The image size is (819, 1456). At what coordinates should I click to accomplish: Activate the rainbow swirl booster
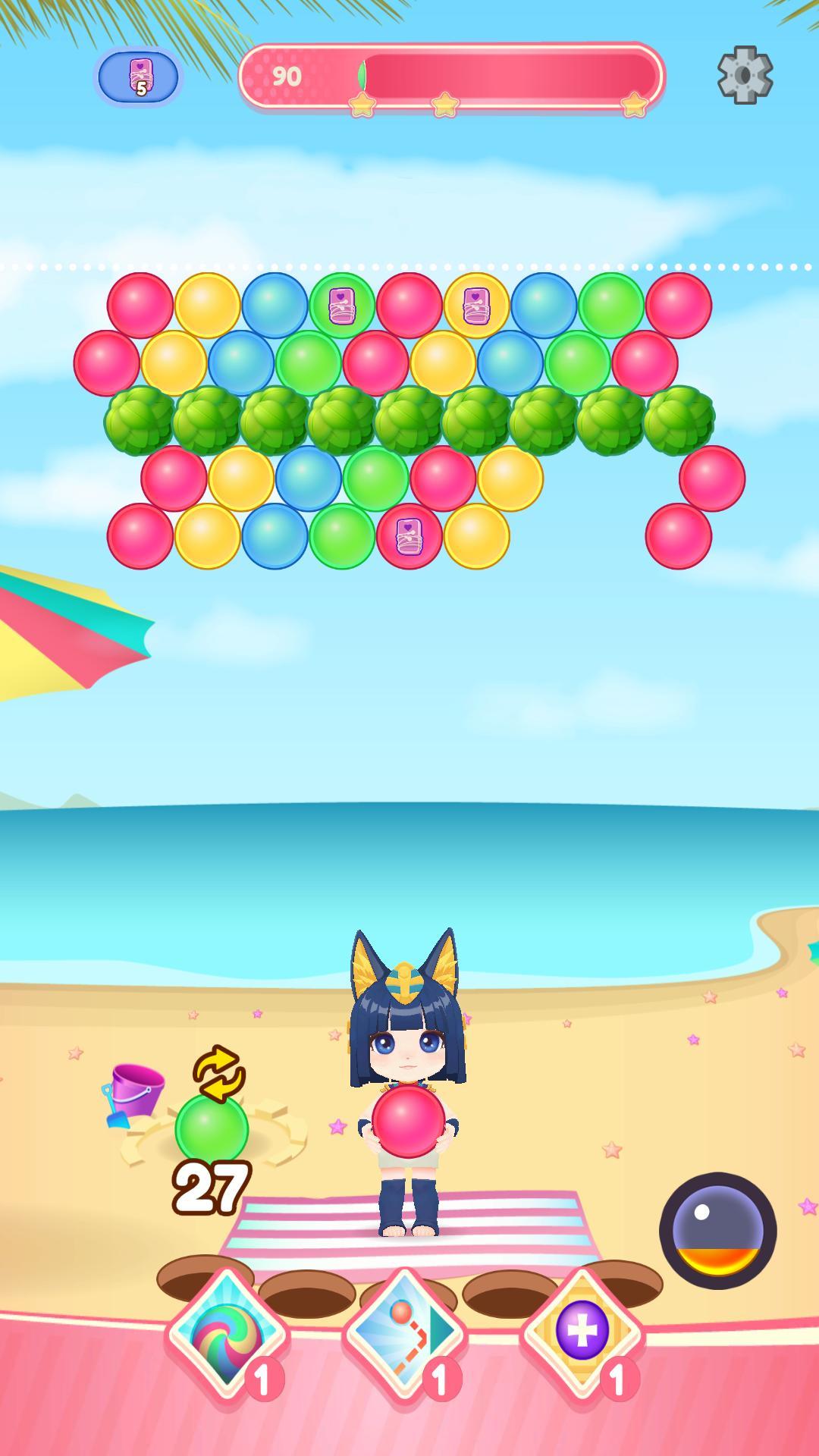pos(227,1336)
